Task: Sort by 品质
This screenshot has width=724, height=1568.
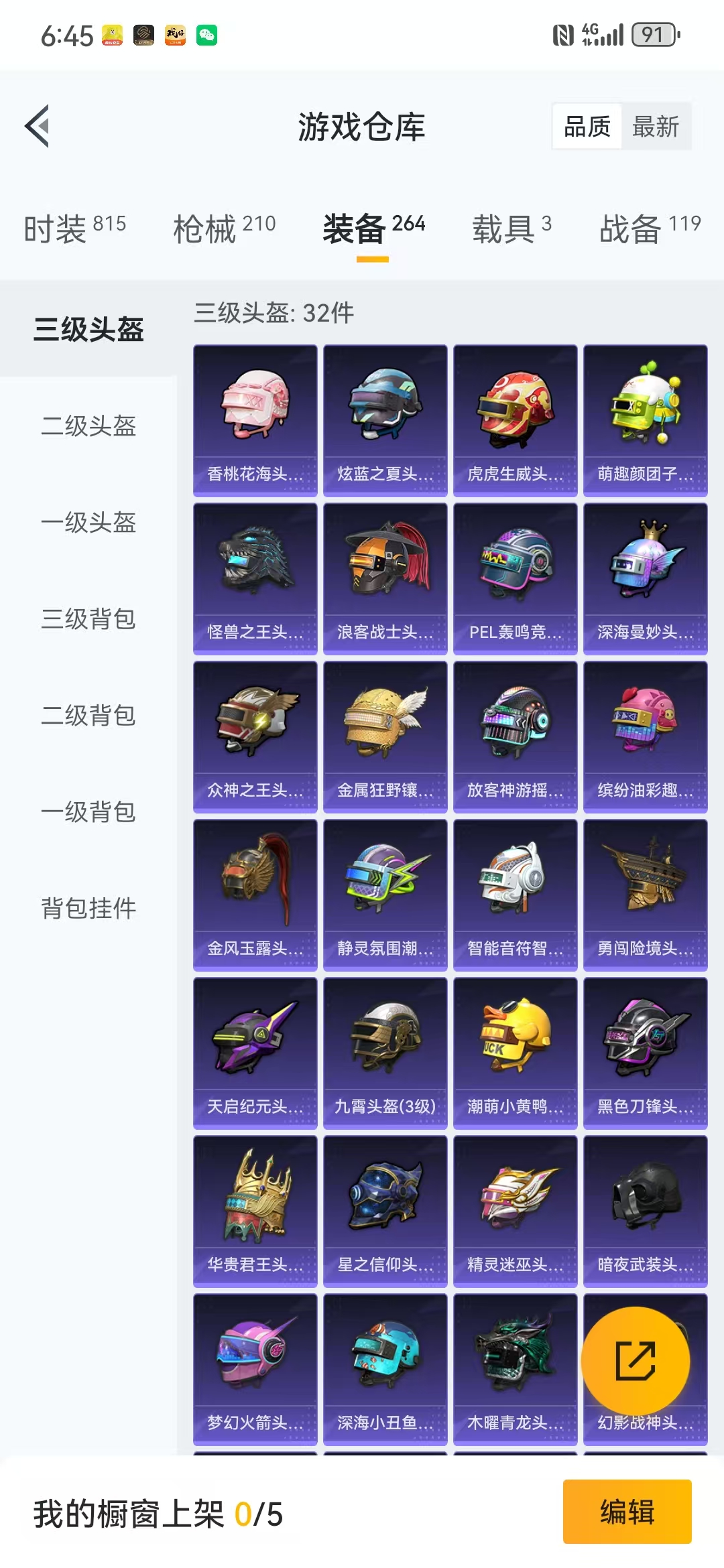Action: pyautogui.click(x=587, y=126)
